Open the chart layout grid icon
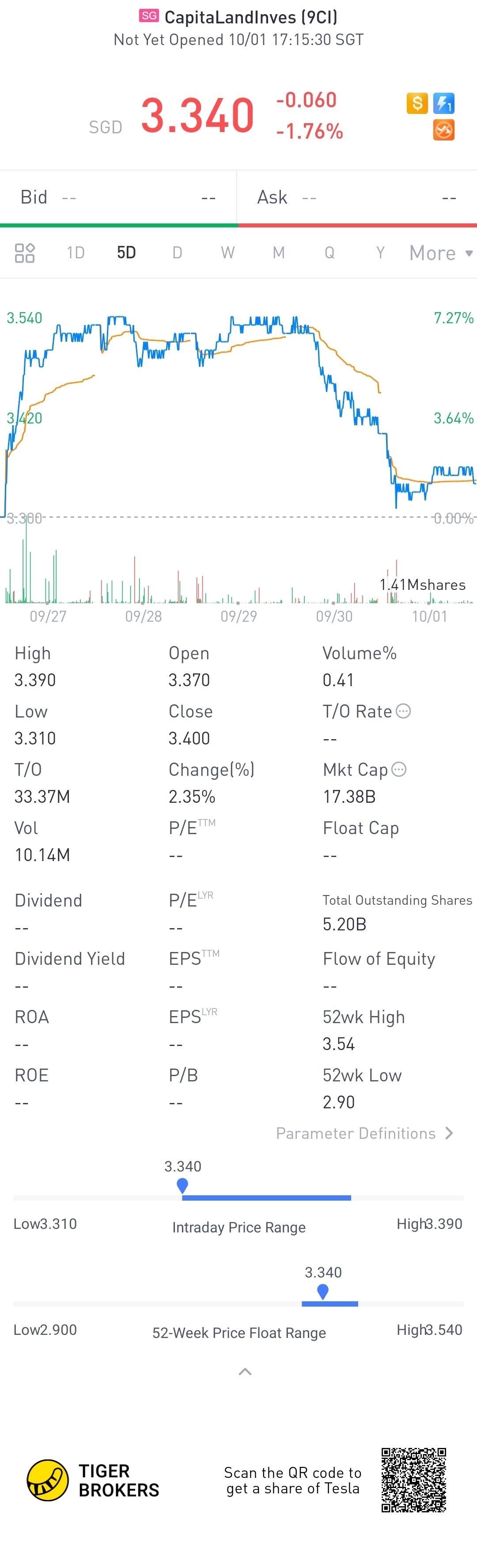The width and height of the screenshot is (477, 1568). pyautogui.click(x=25, y=253)
